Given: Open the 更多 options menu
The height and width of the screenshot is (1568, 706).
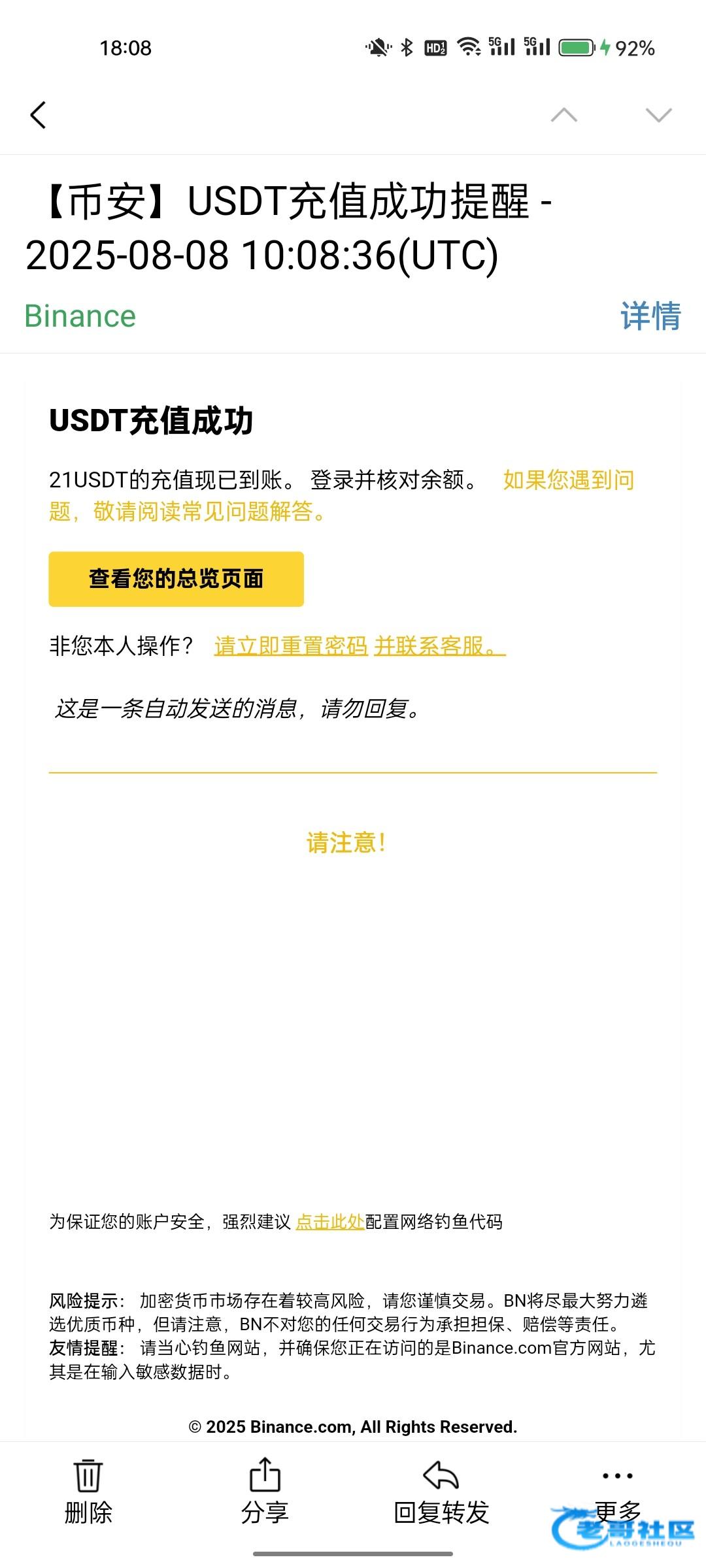Looking at the screenshot, I should tap(618, 1493).
